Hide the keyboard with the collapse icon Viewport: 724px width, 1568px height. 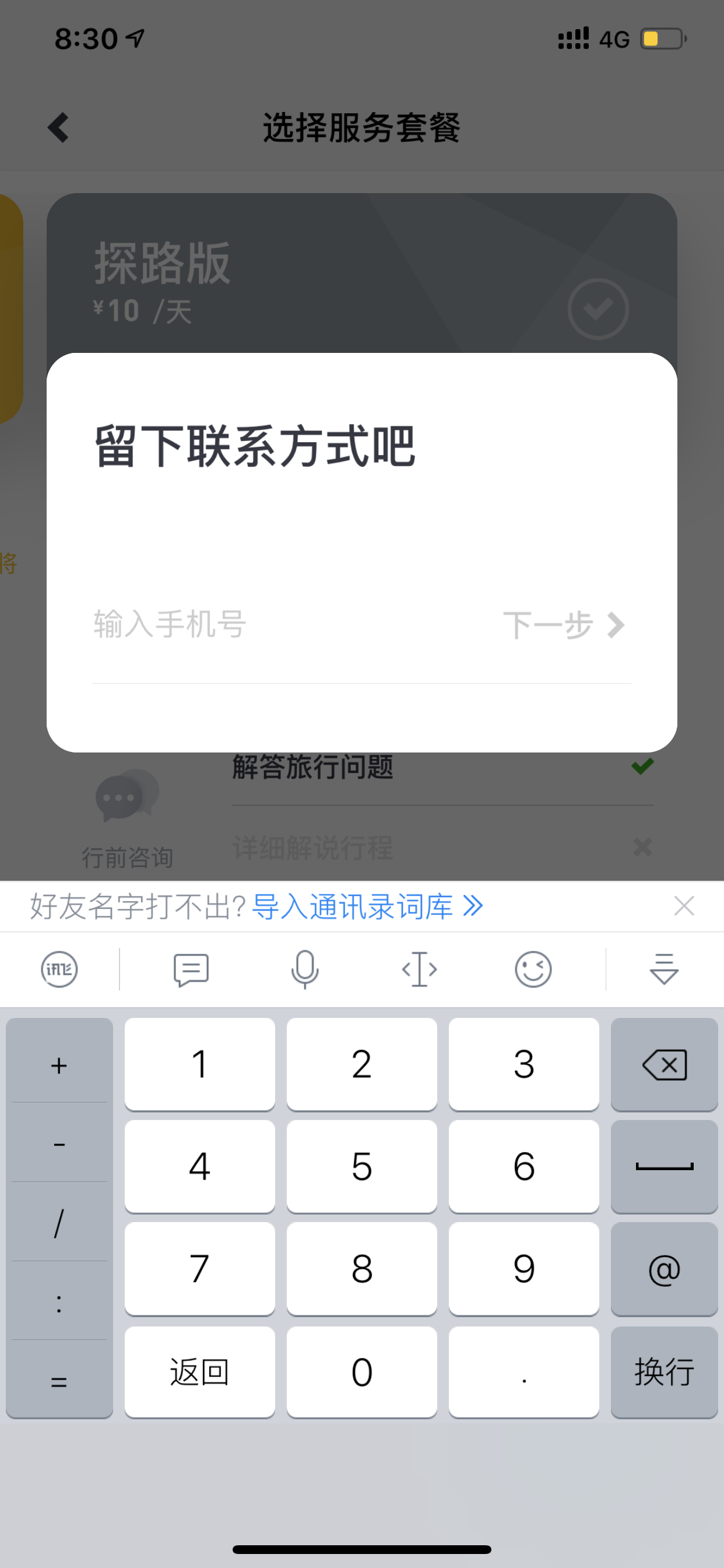point(664,969)
